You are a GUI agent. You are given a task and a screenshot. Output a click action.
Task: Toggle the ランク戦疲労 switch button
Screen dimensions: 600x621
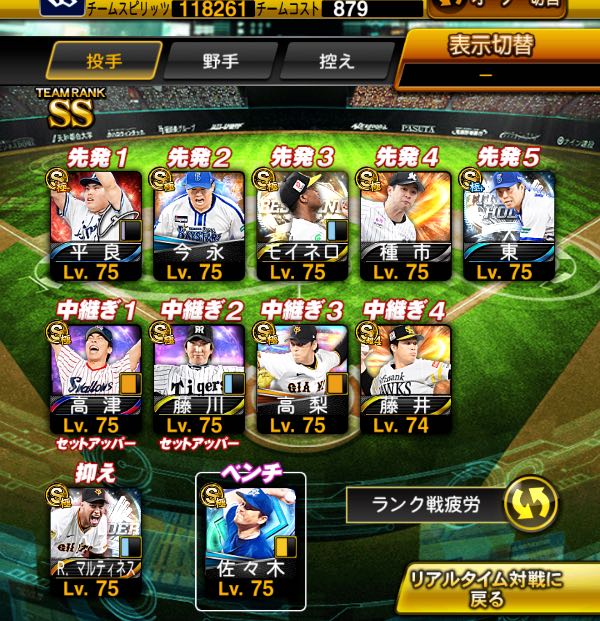tap(531, 504)
